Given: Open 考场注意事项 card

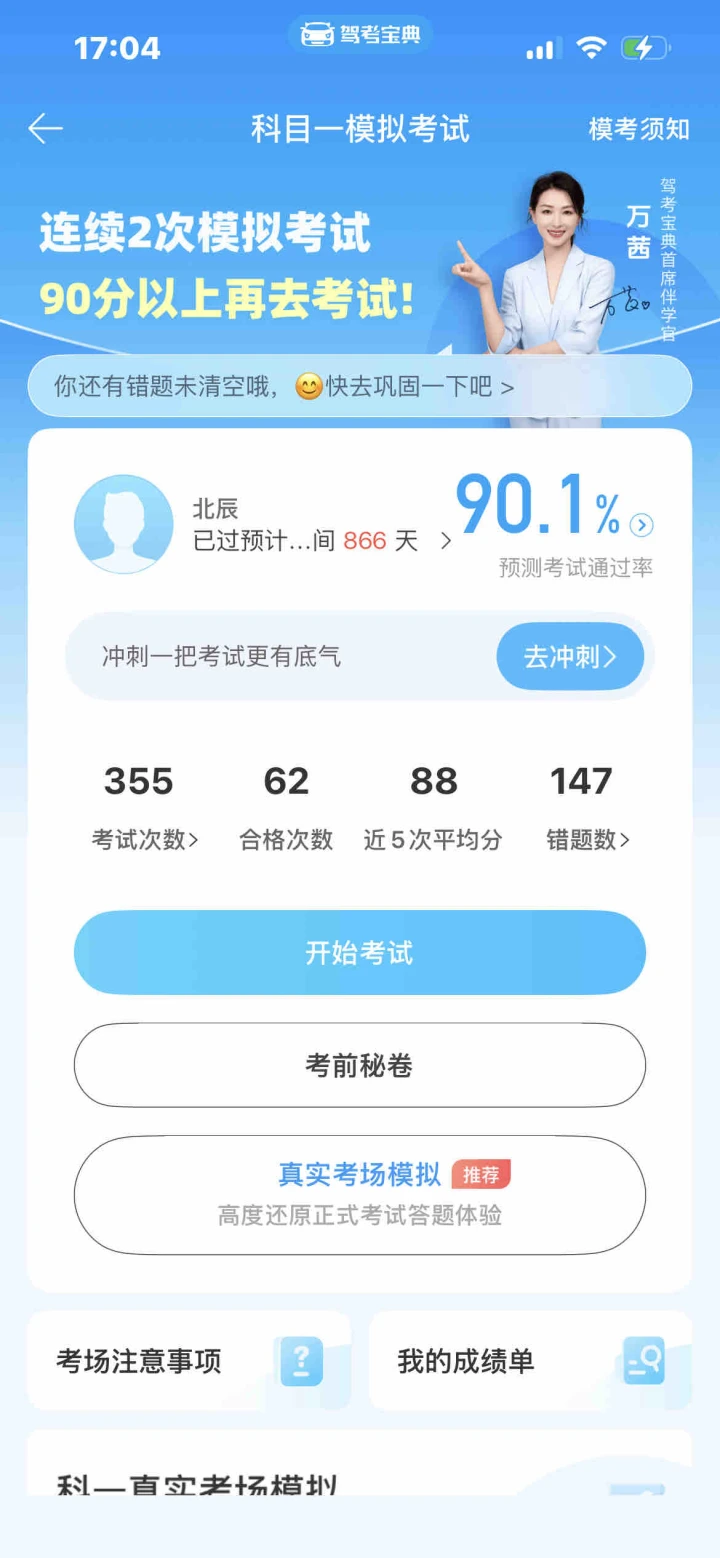Looking at the screenshot, I should pos(189,1361).
